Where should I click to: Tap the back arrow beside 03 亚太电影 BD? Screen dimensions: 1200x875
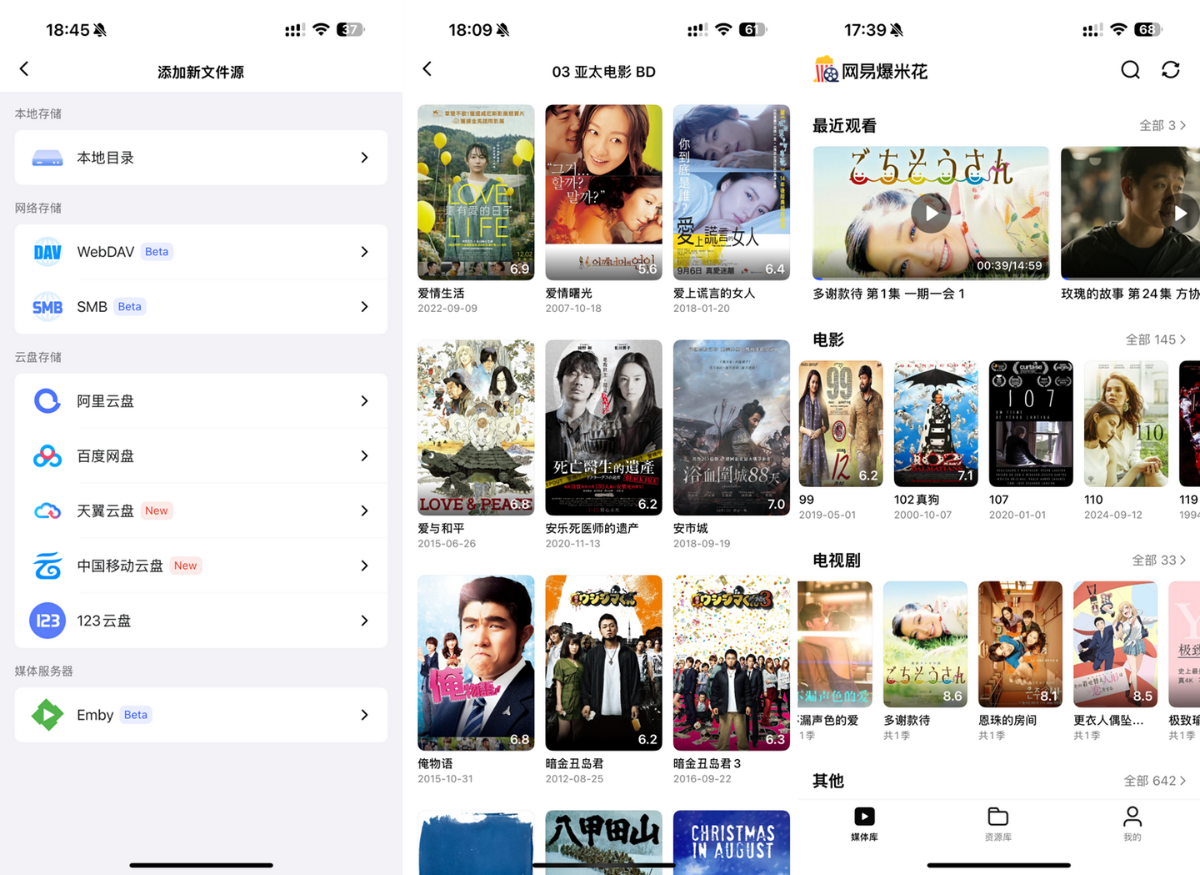(x=427, y=69)
